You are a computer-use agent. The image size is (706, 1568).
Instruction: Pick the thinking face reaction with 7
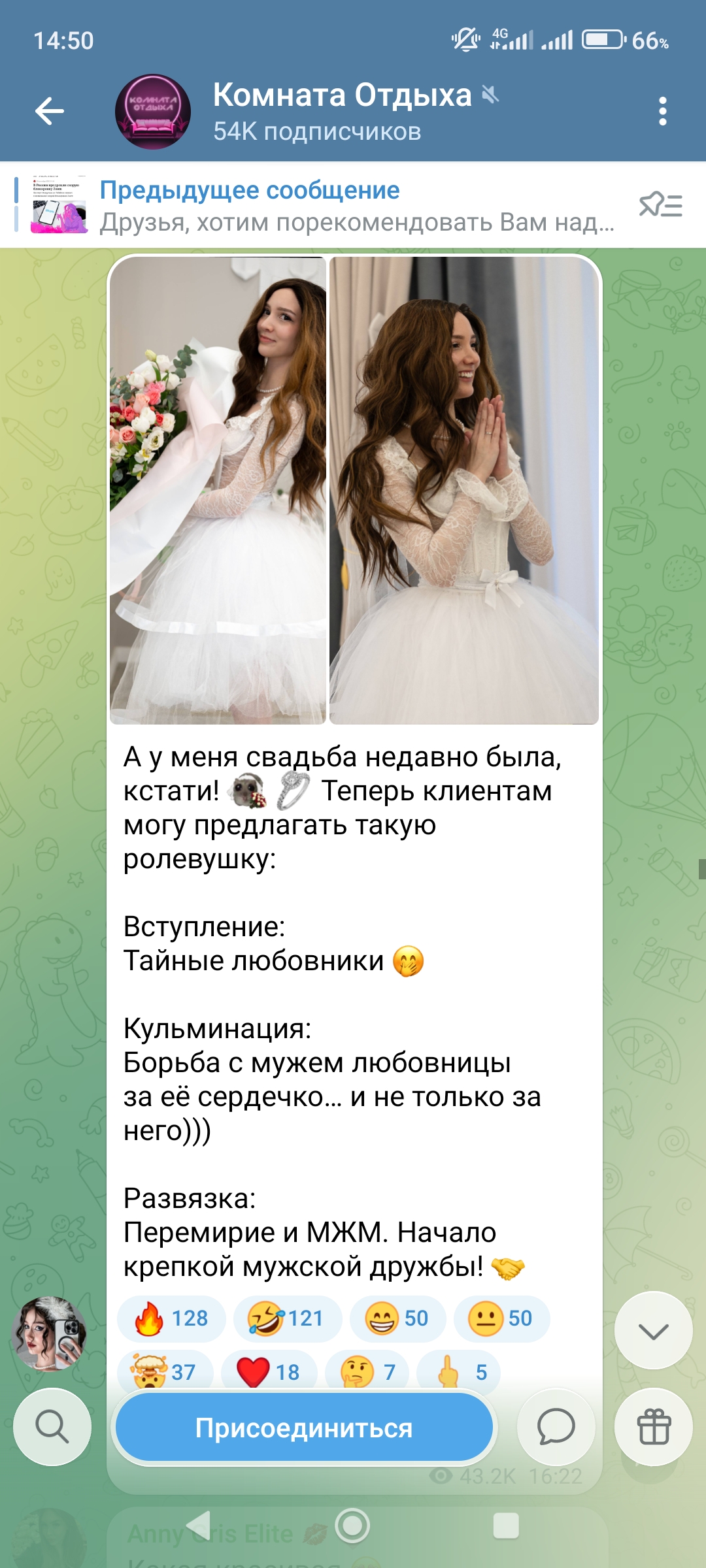point(368,1371)
